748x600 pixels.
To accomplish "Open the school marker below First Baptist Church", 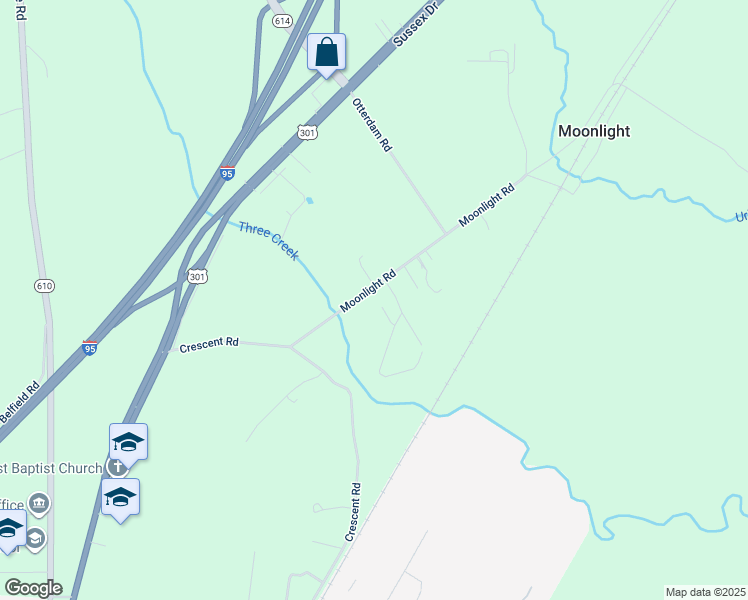I will 120,496.
